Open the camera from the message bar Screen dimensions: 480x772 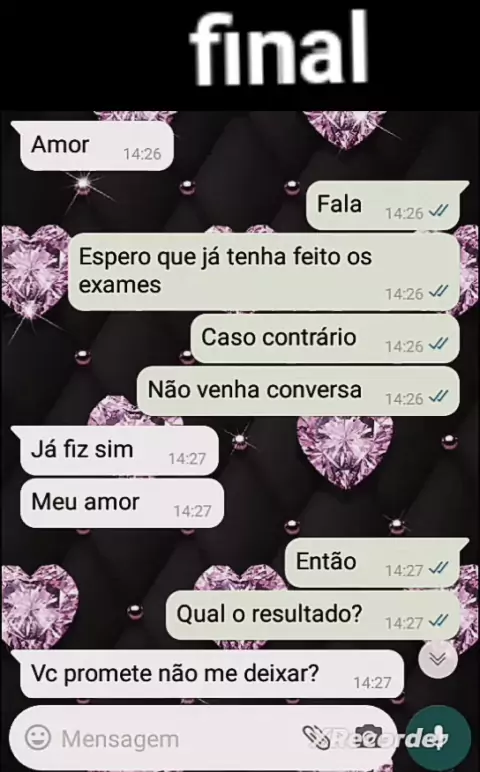coord(366,737)
